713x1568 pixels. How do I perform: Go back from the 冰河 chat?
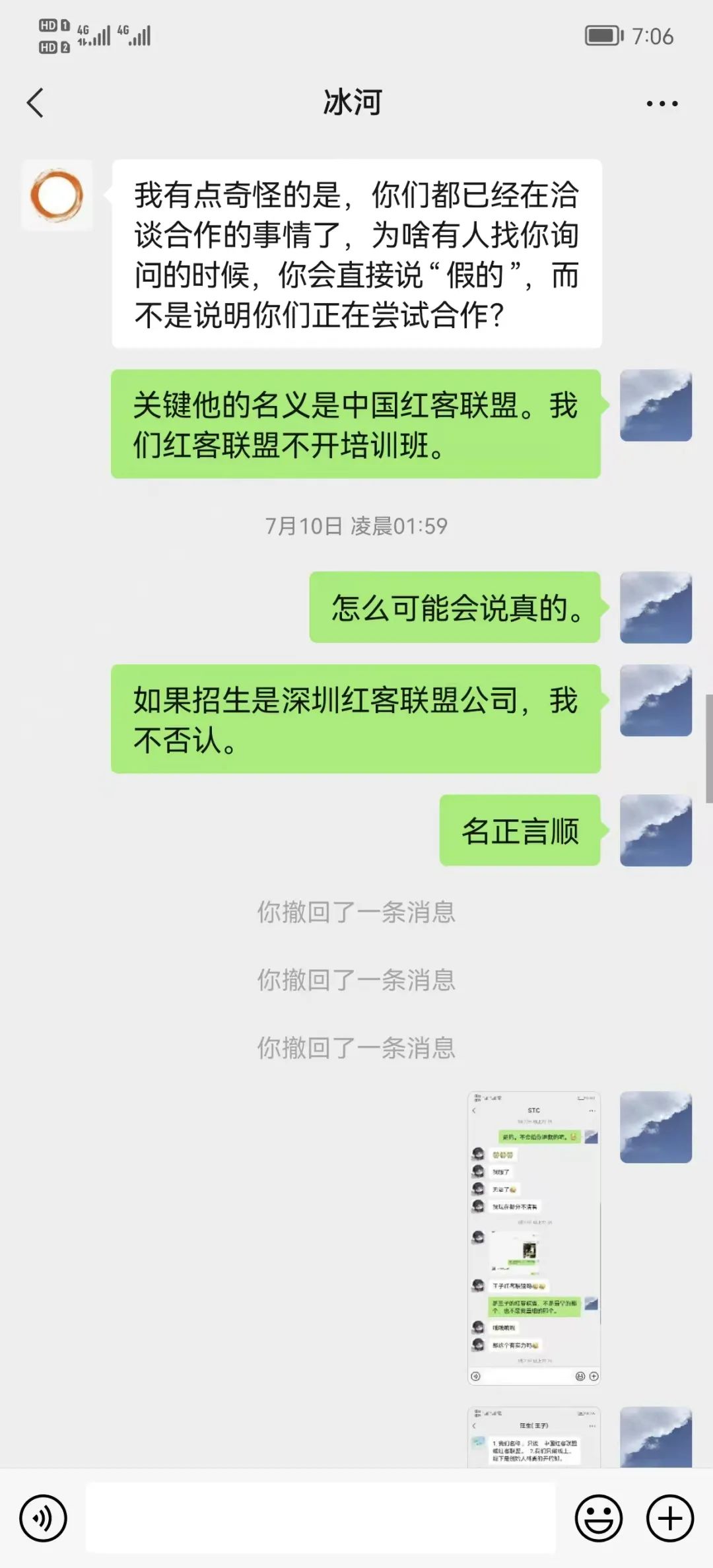click(36, 103)
